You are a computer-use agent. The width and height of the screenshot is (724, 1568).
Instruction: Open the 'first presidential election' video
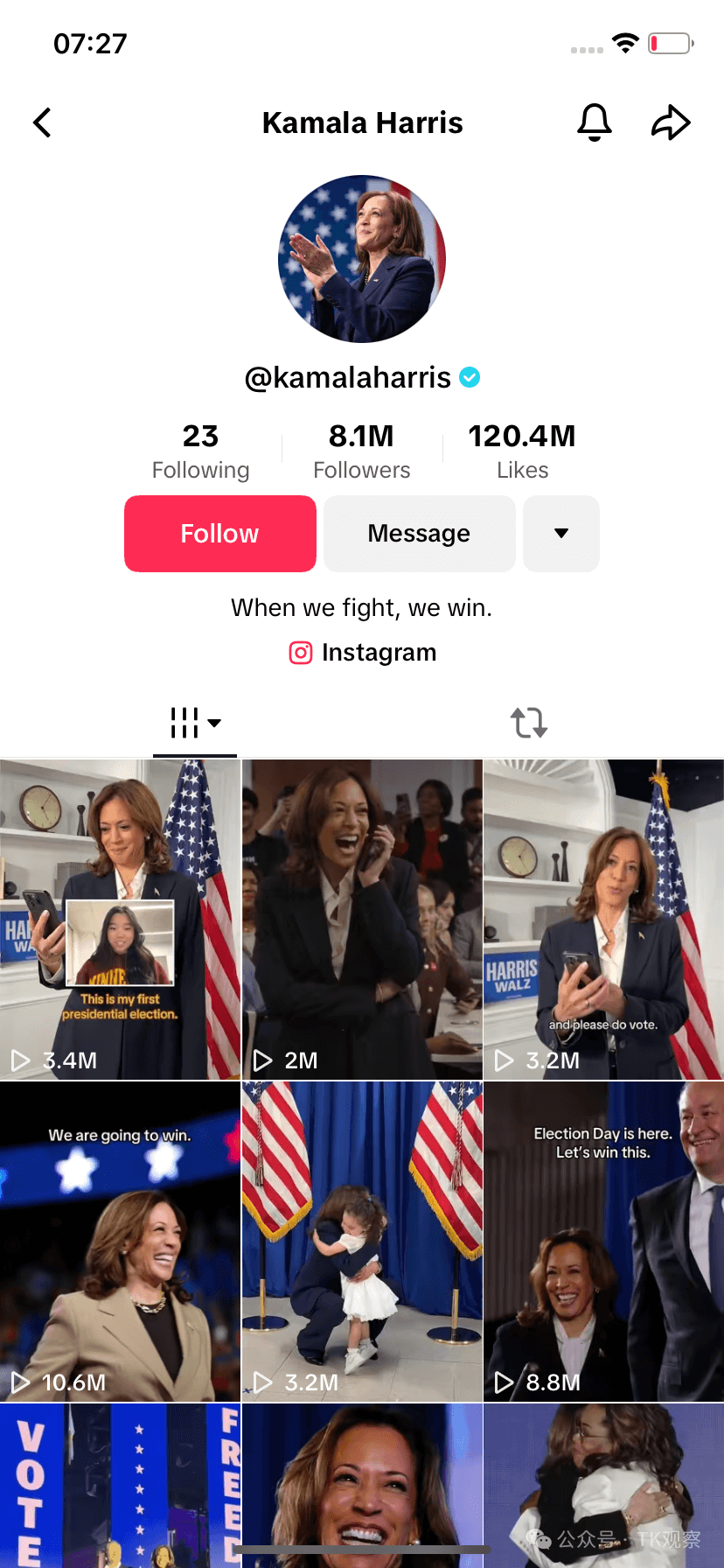click(120, 919)
